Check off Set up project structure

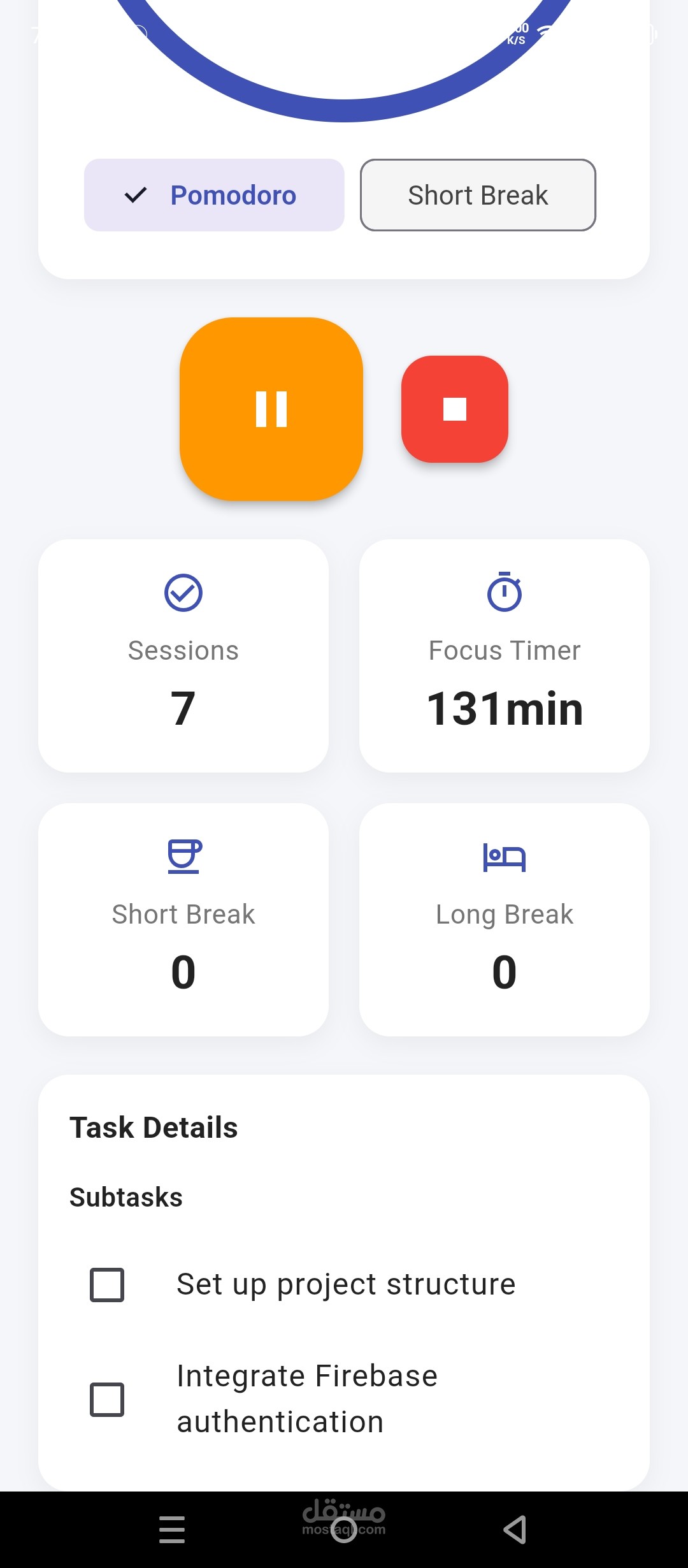coord(107,1284)
